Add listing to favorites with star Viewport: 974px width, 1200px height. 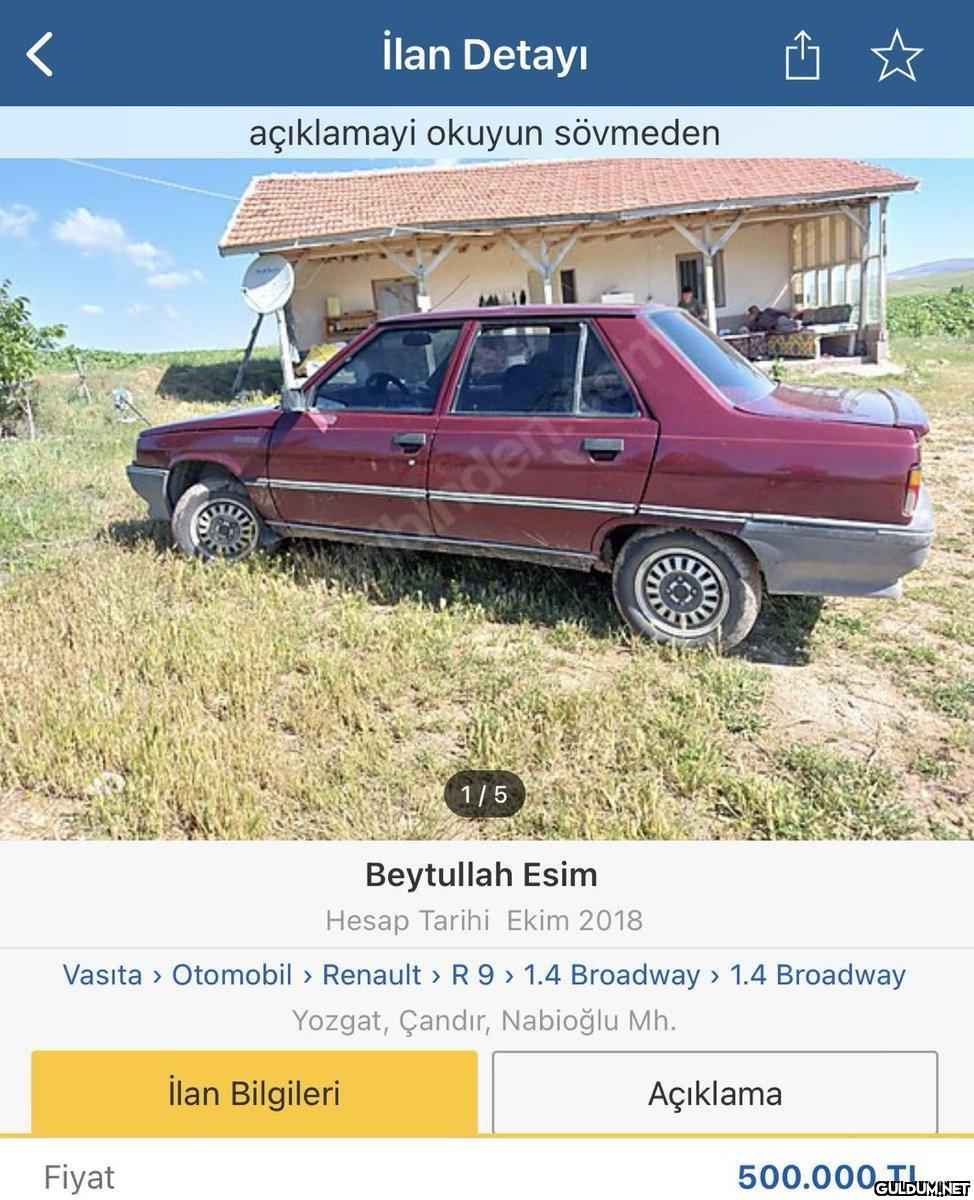click(x=896, y=55)
